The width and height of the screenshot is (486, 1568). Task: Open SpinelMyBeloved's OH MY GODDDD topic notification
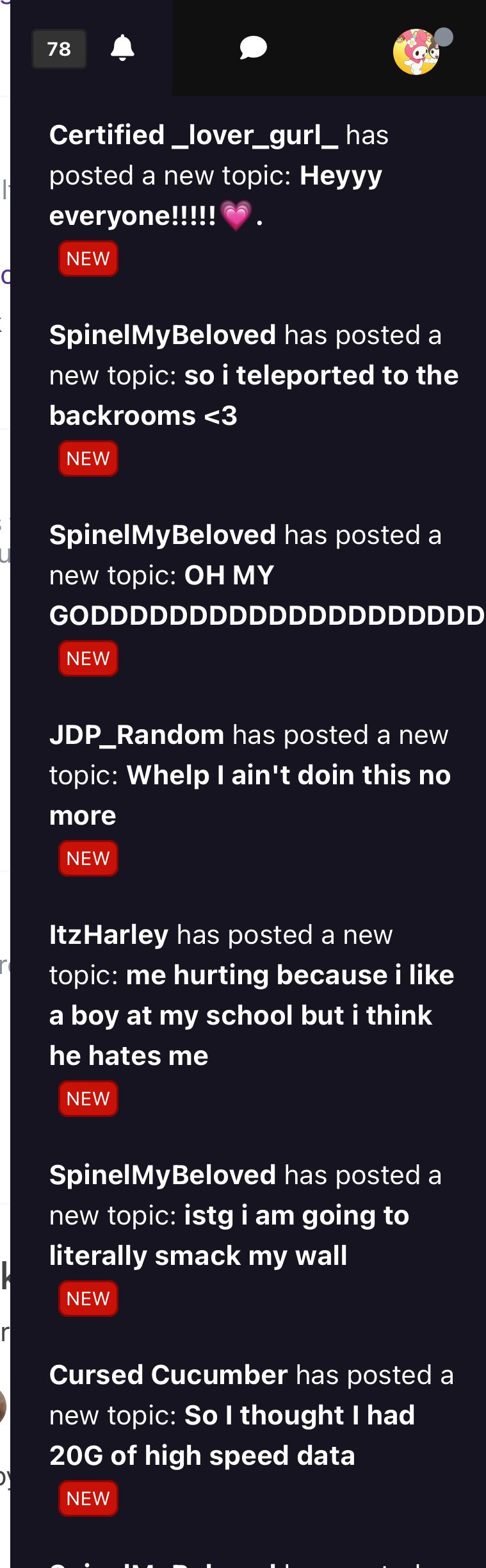click(x=253, y=575)
